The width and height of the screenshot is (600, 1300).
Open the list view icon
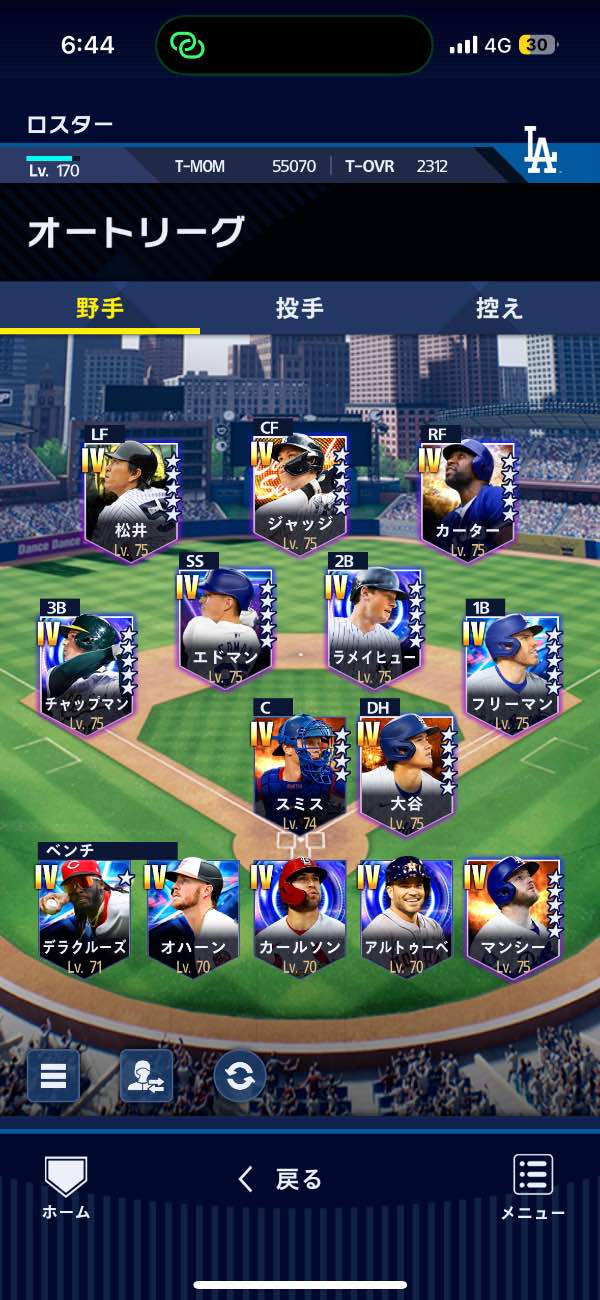[x=53, y=1076]
